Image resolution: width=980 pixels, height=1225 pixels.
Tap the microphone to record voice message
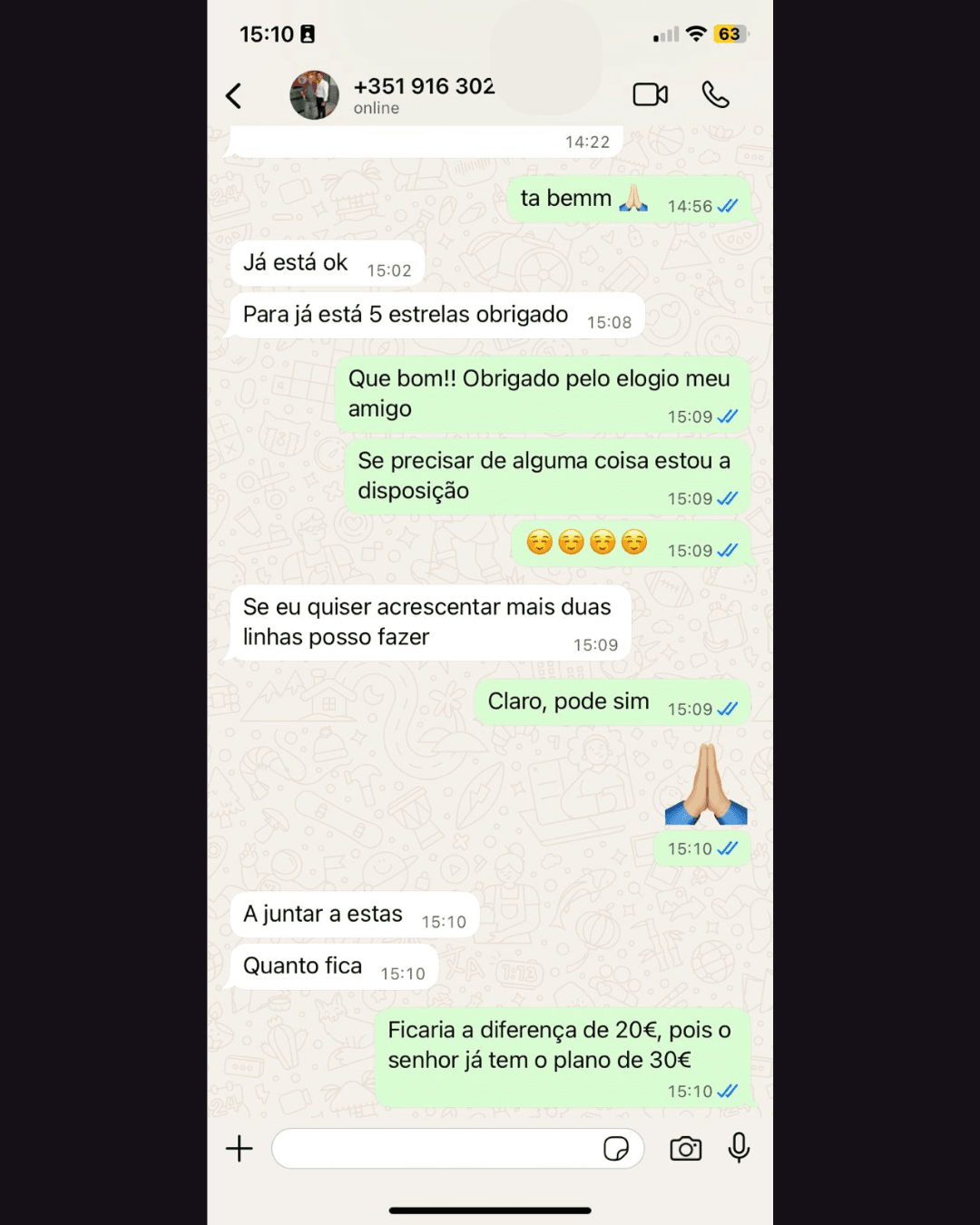[739, 1148]
